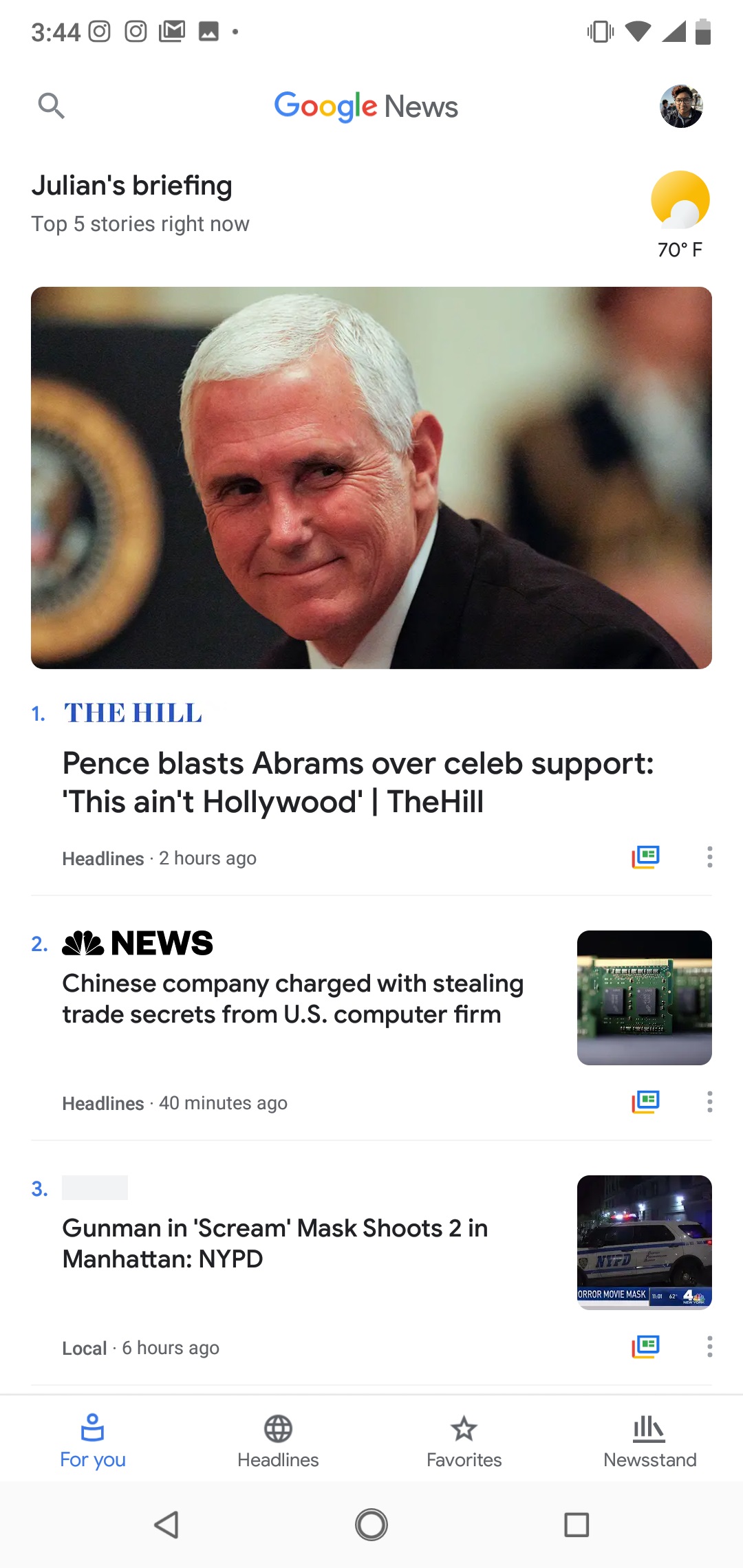View full coverage of the Pence story
The image size is (743, 1568).
[x=645, y=857]
